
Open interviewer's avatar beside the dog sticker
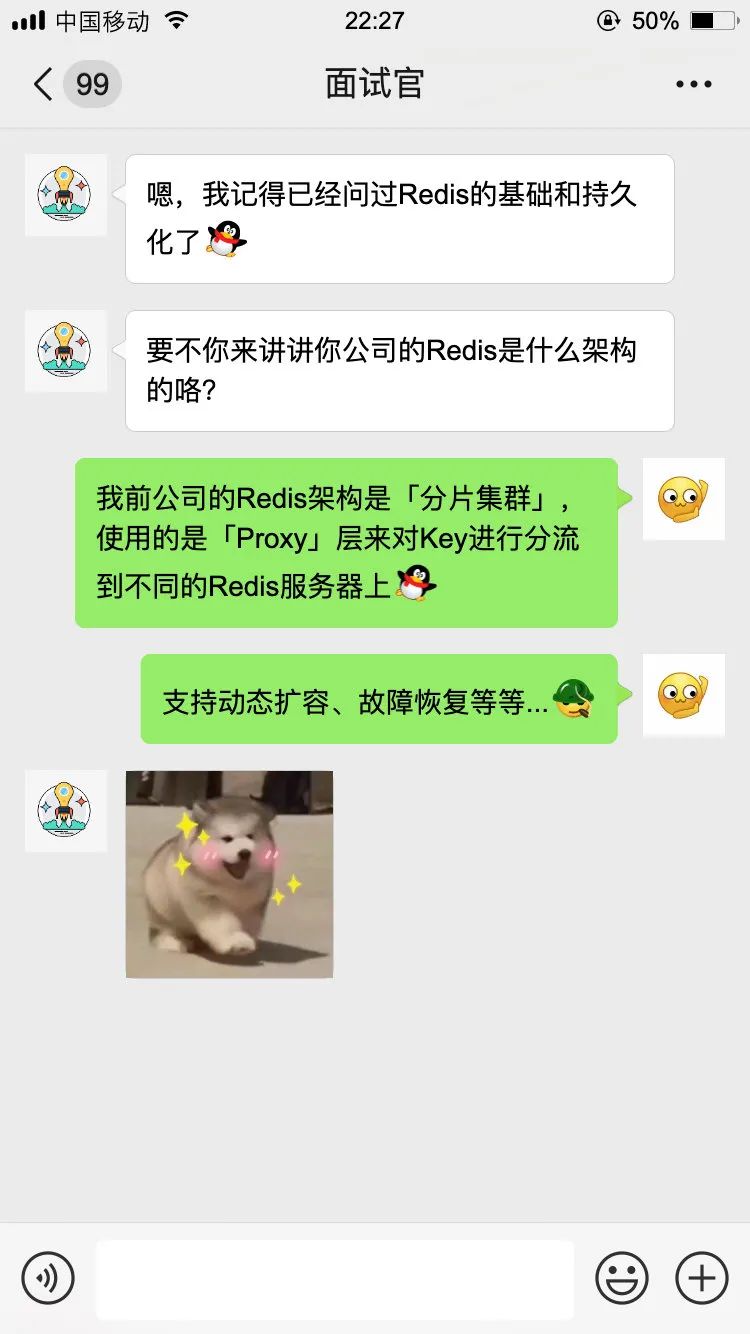pyautogui.click(x=65, y=811)
